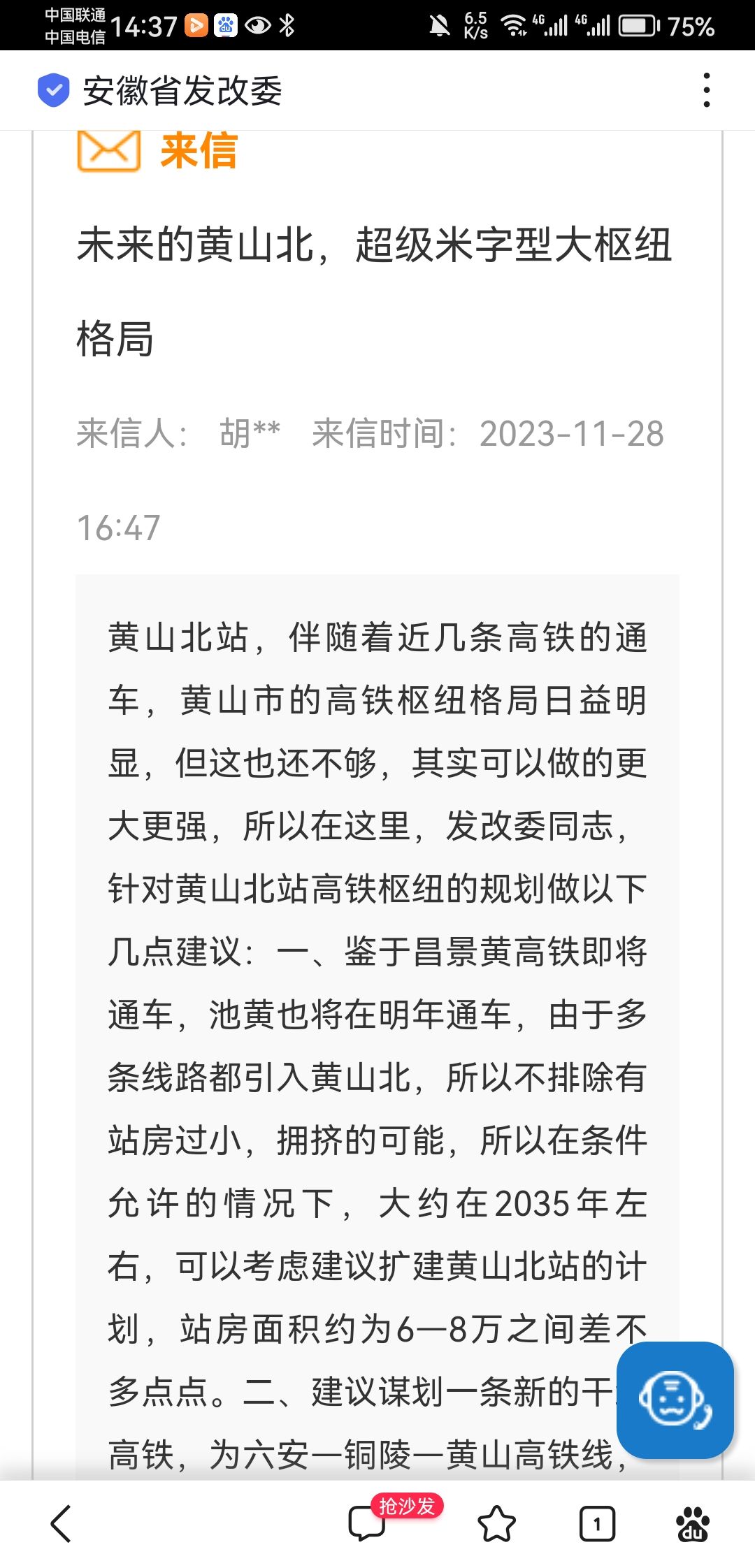Viewport: 755px width, 1568px height.
Task: Open the floating assistant robot button
Action: [x=675, y=1400]
